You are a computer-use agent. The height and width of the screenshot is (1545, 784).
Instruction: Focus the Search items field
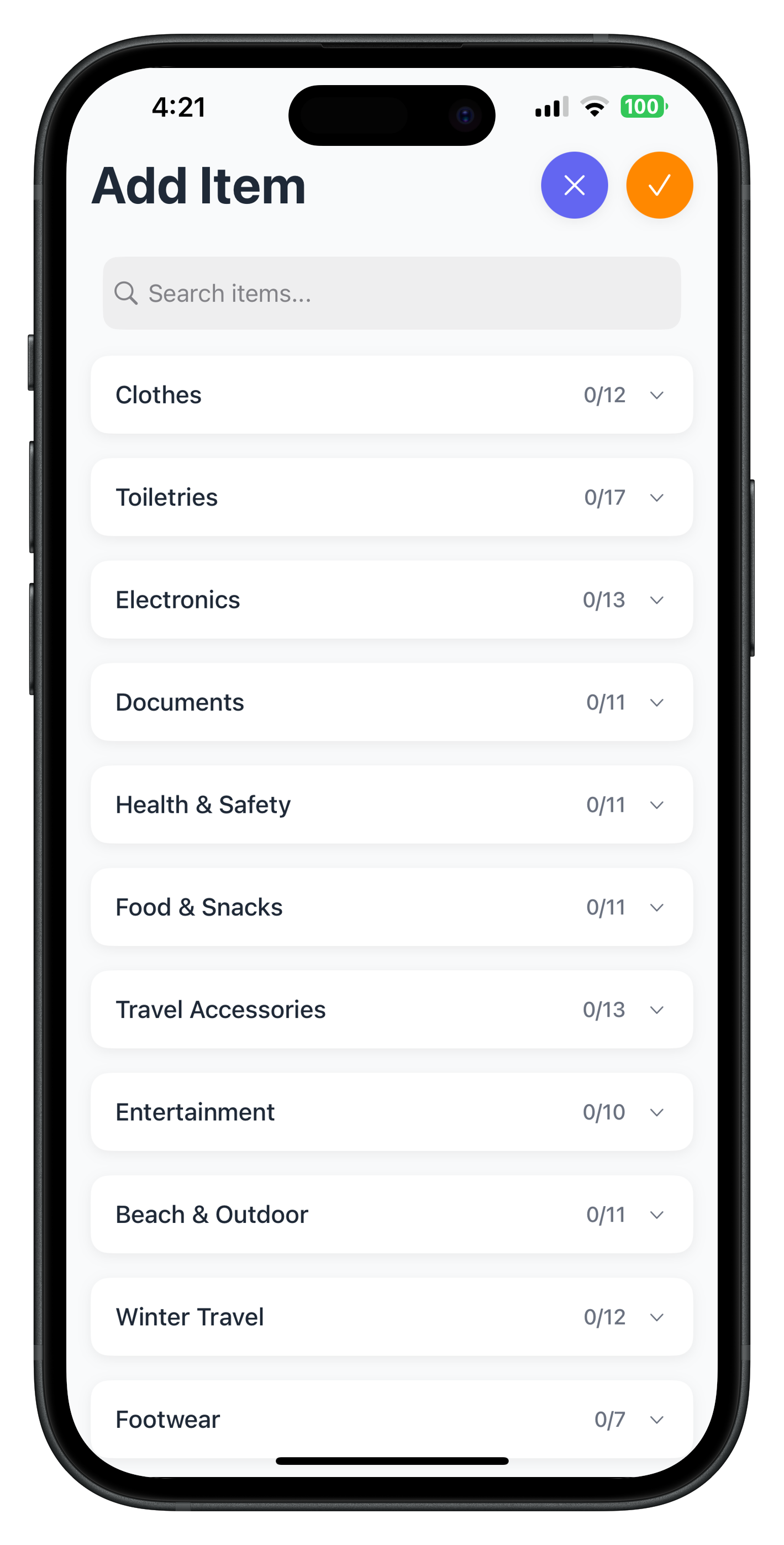click(x=392, y=293)
